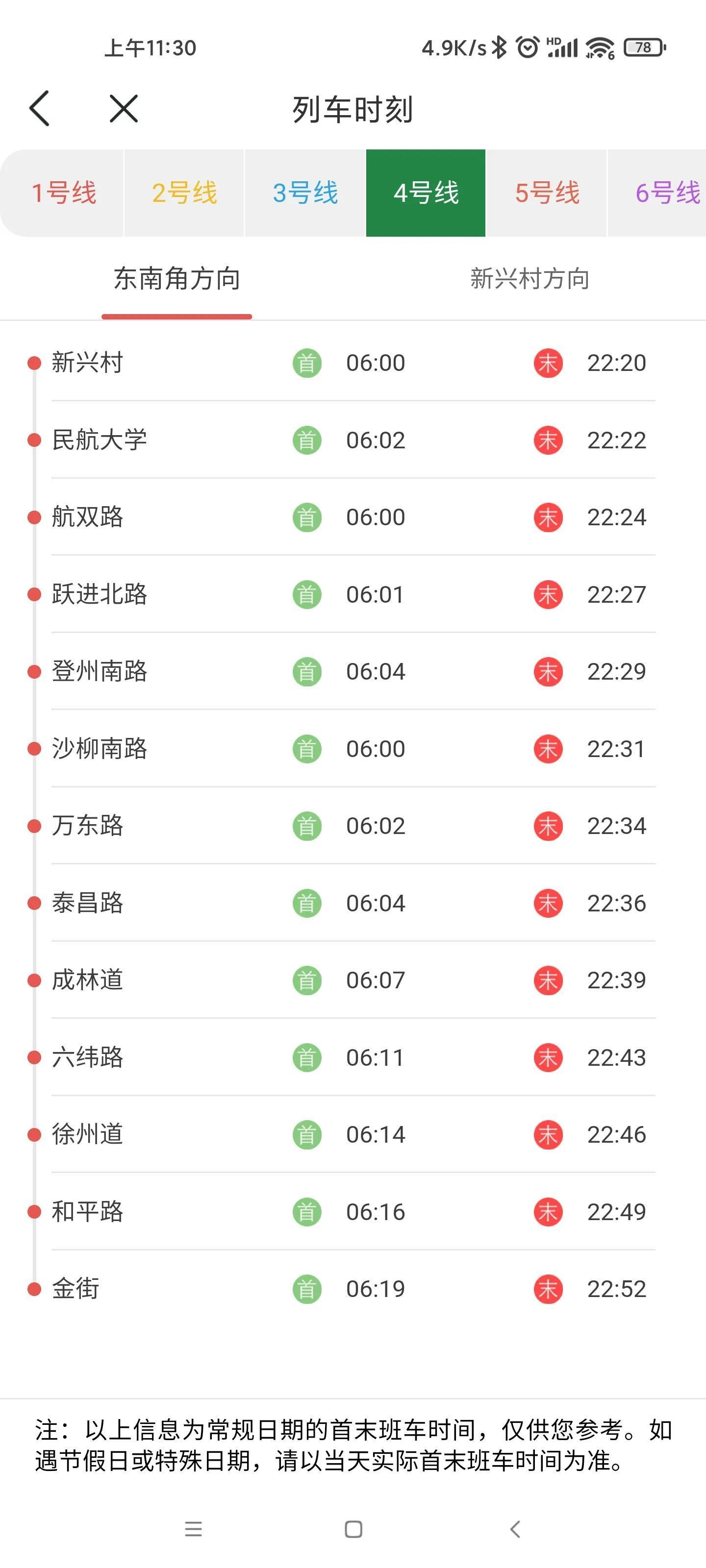Close the train timetable page

[x=124, y=109]
